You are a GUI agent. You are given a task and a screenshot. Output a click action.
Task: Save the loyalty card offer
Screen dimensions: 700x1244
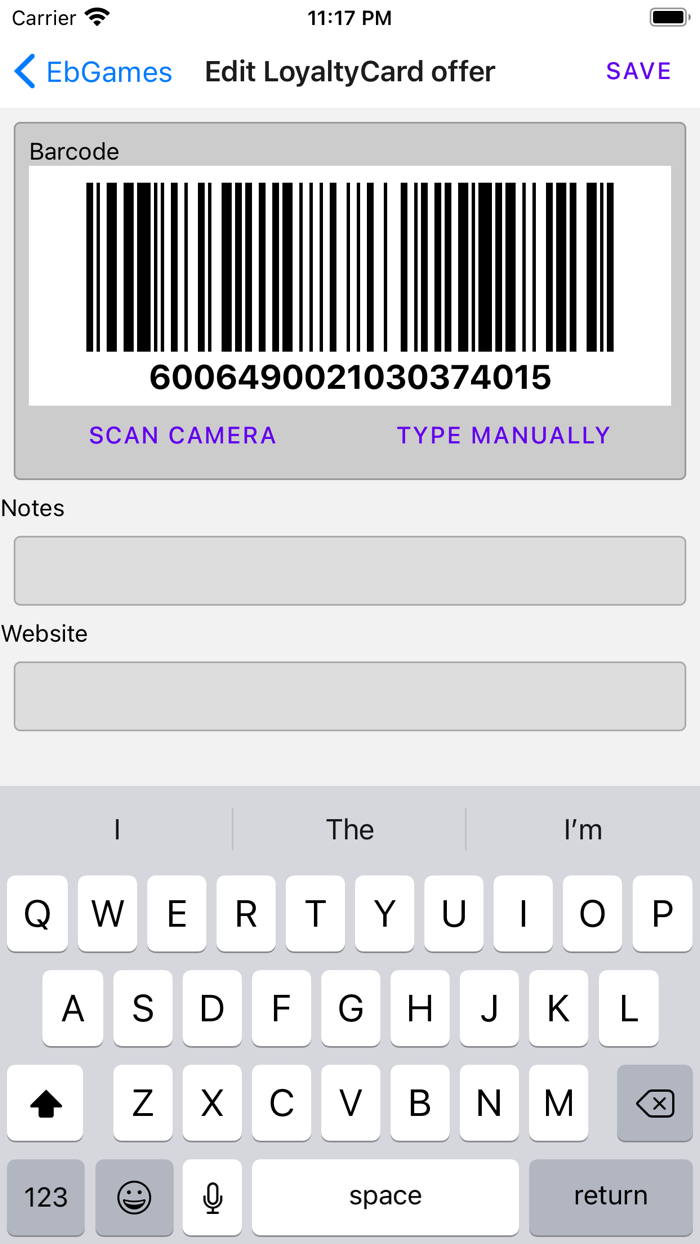[638, 71]
